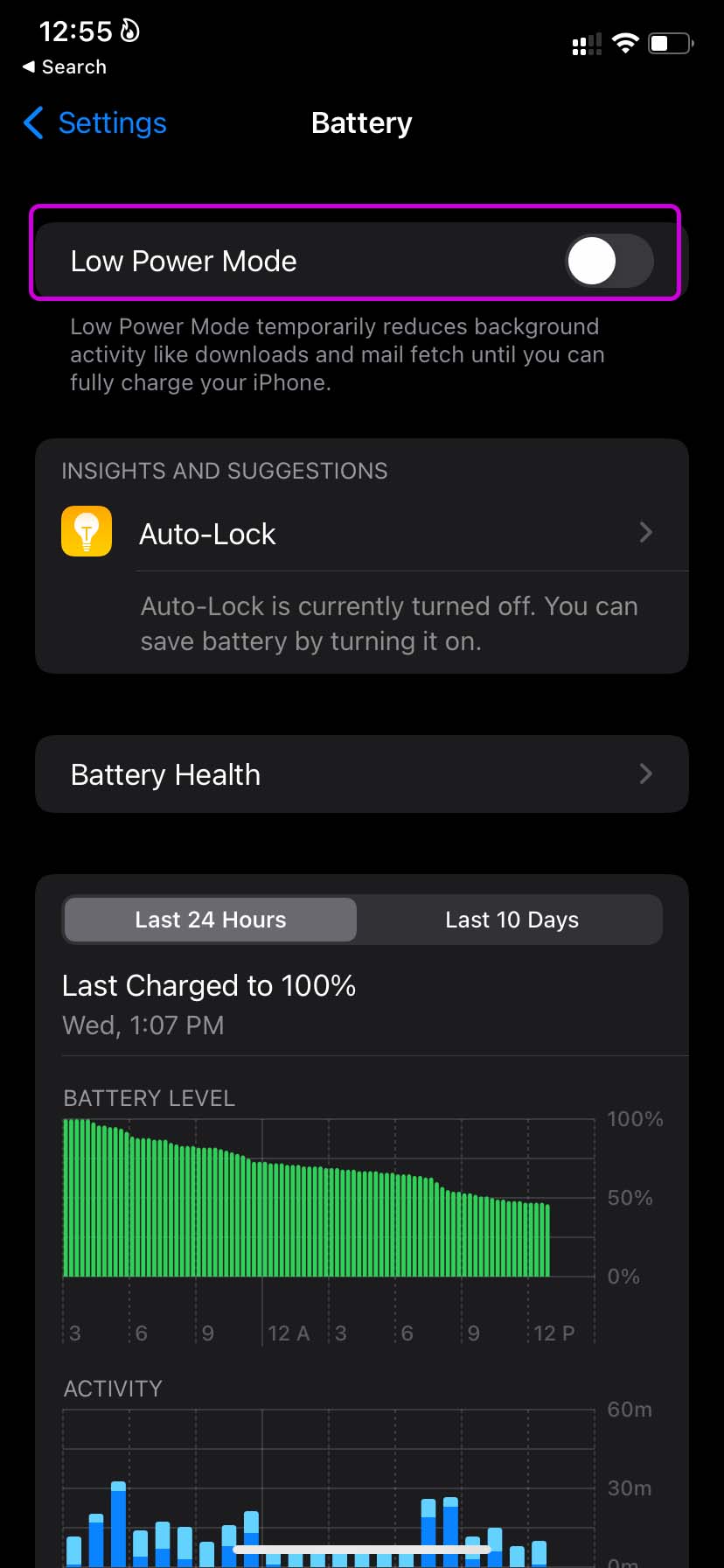Image resolution: width=724 pixels, height=1568 pixels.
Task: Tap the Low Power Mode label
Action: tap(183, 261)
